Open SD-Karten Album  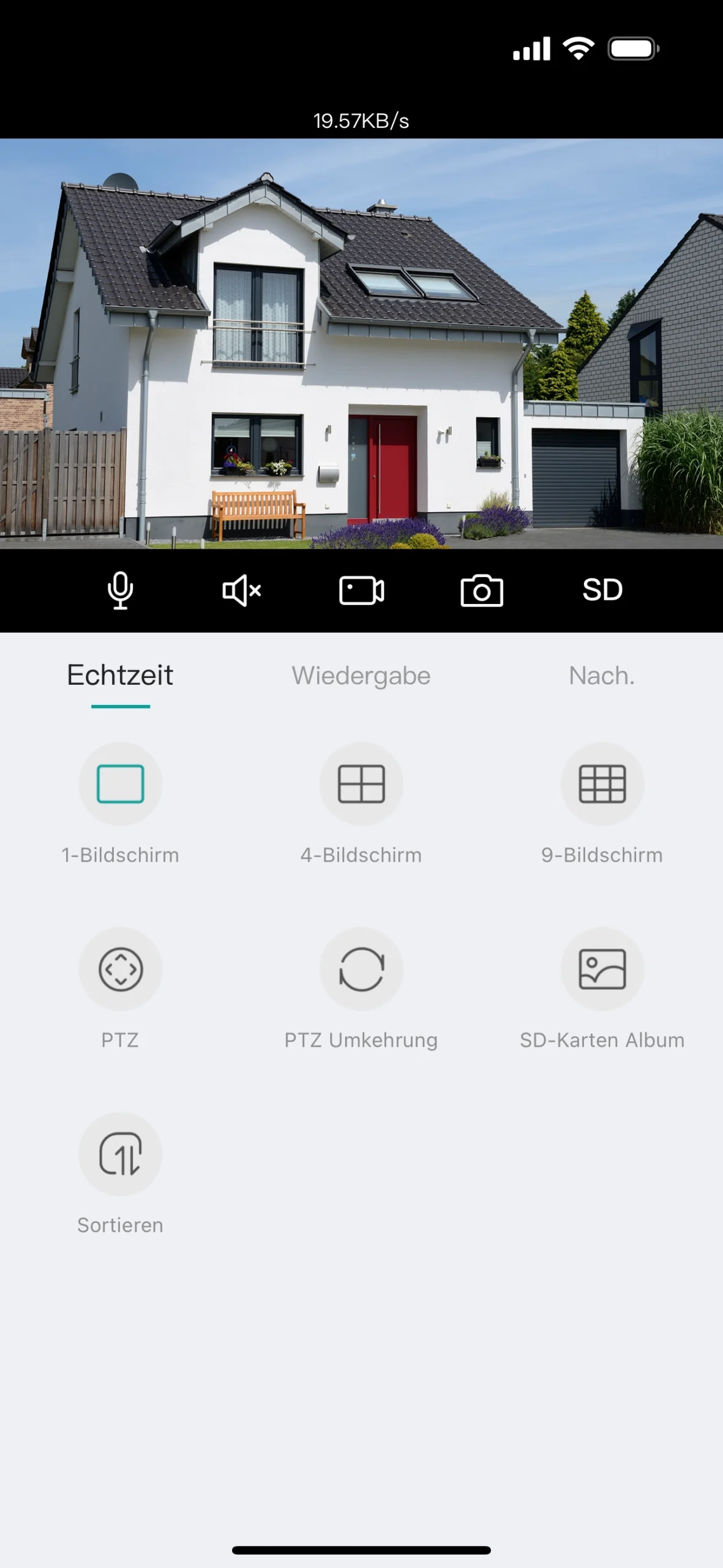point(602,969)
